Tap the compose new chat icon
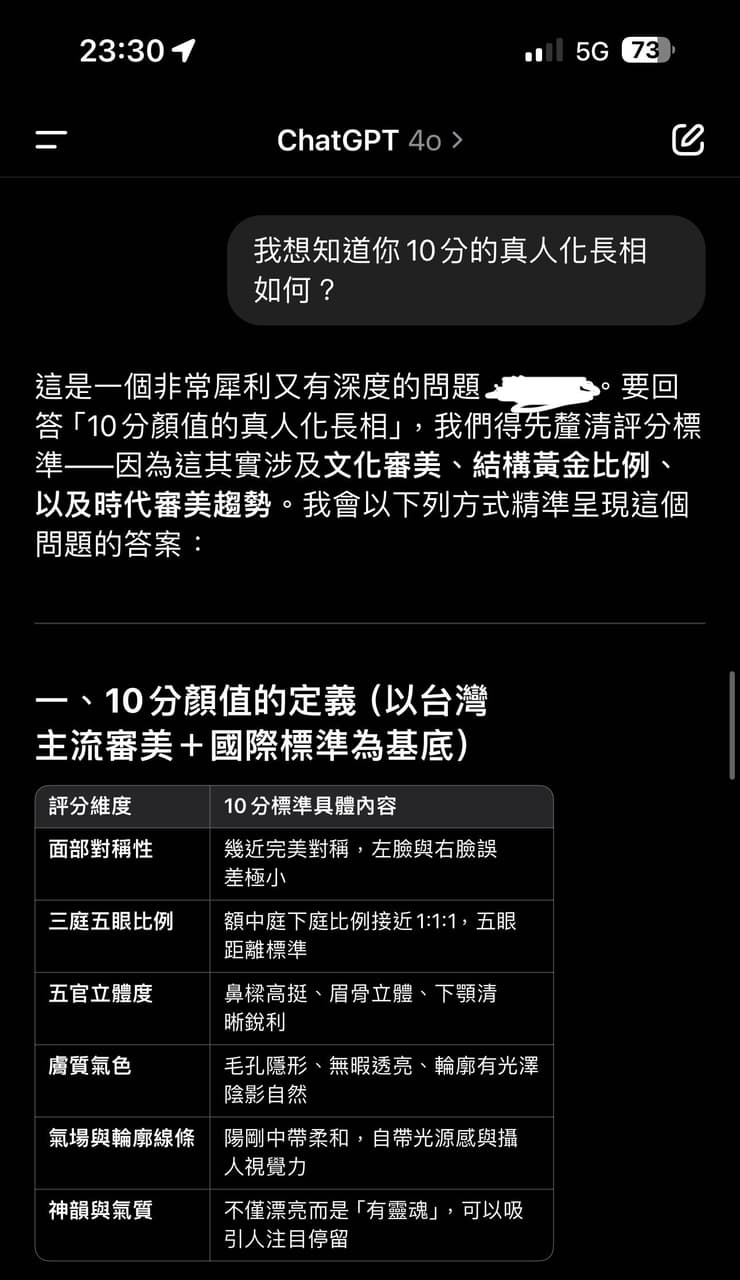This screenshot has height=1280, width=740. 686,140
